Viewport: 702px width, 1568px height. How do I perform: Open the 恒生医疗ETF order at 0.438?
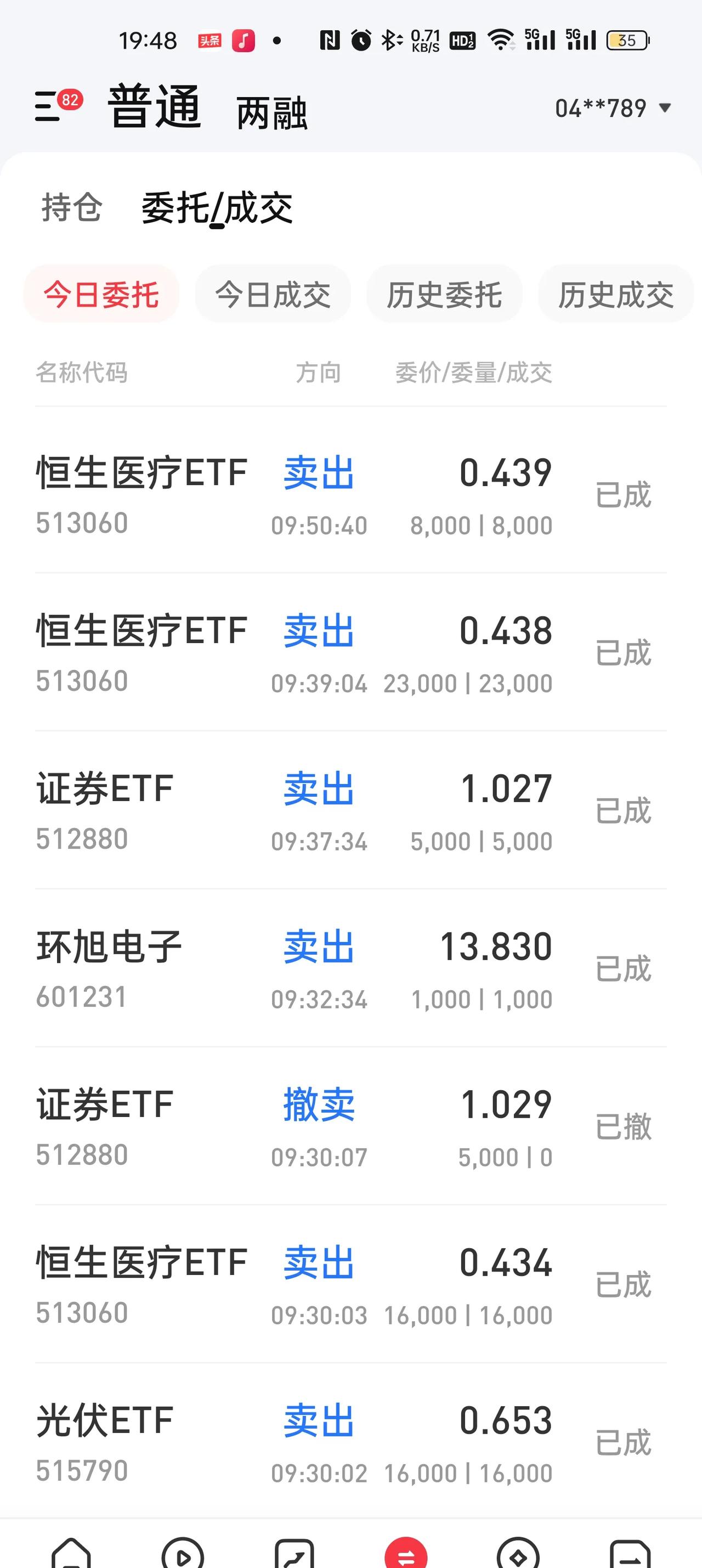click(351, 652)
